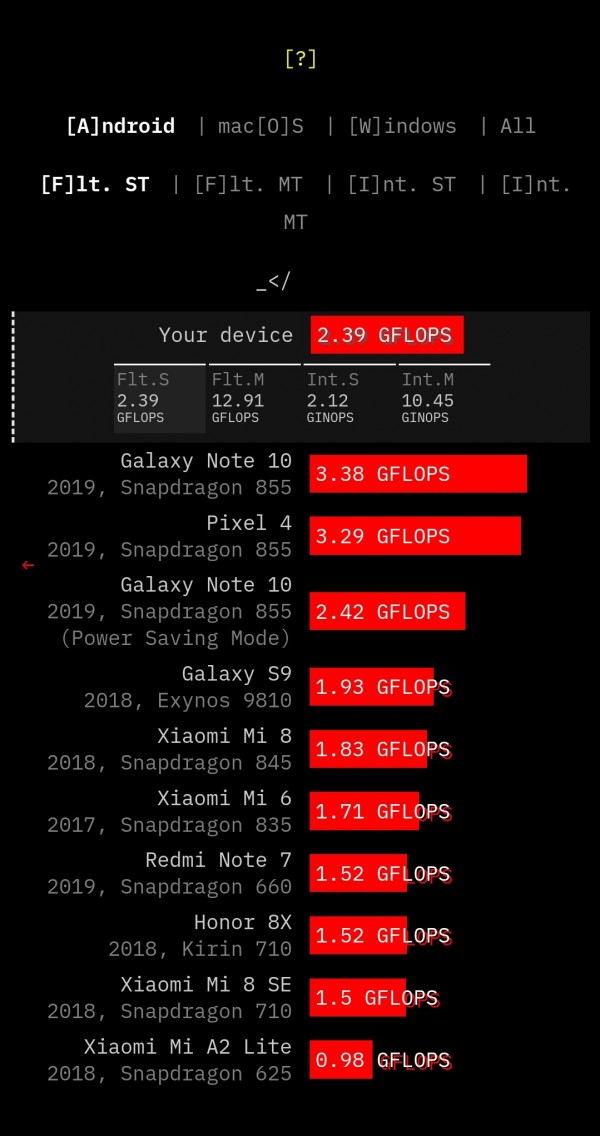Open the [?] help link

(x=300, y=59)
